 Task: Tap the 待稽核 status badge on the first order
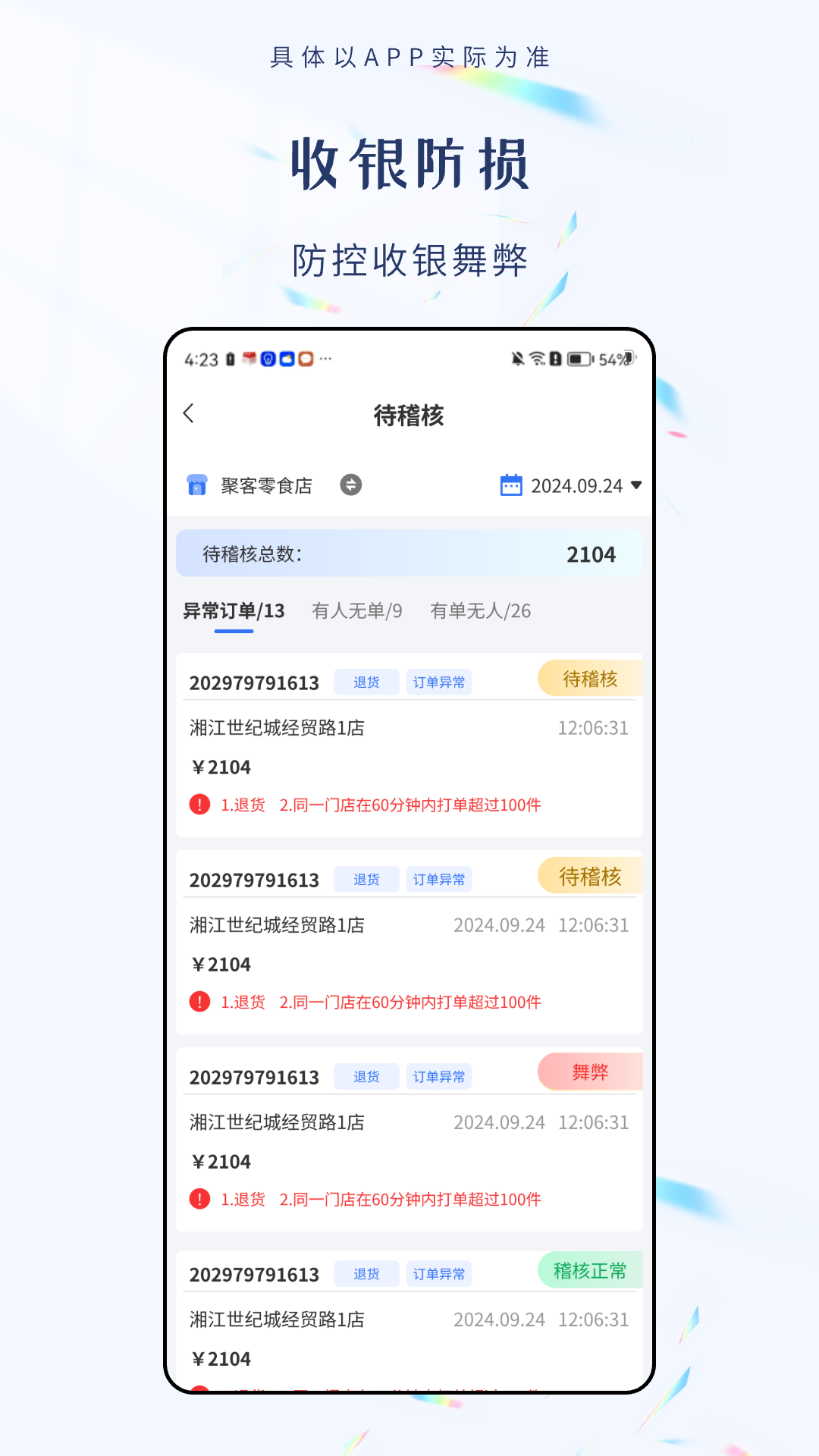pyautogui.click(x=590, y=677)
